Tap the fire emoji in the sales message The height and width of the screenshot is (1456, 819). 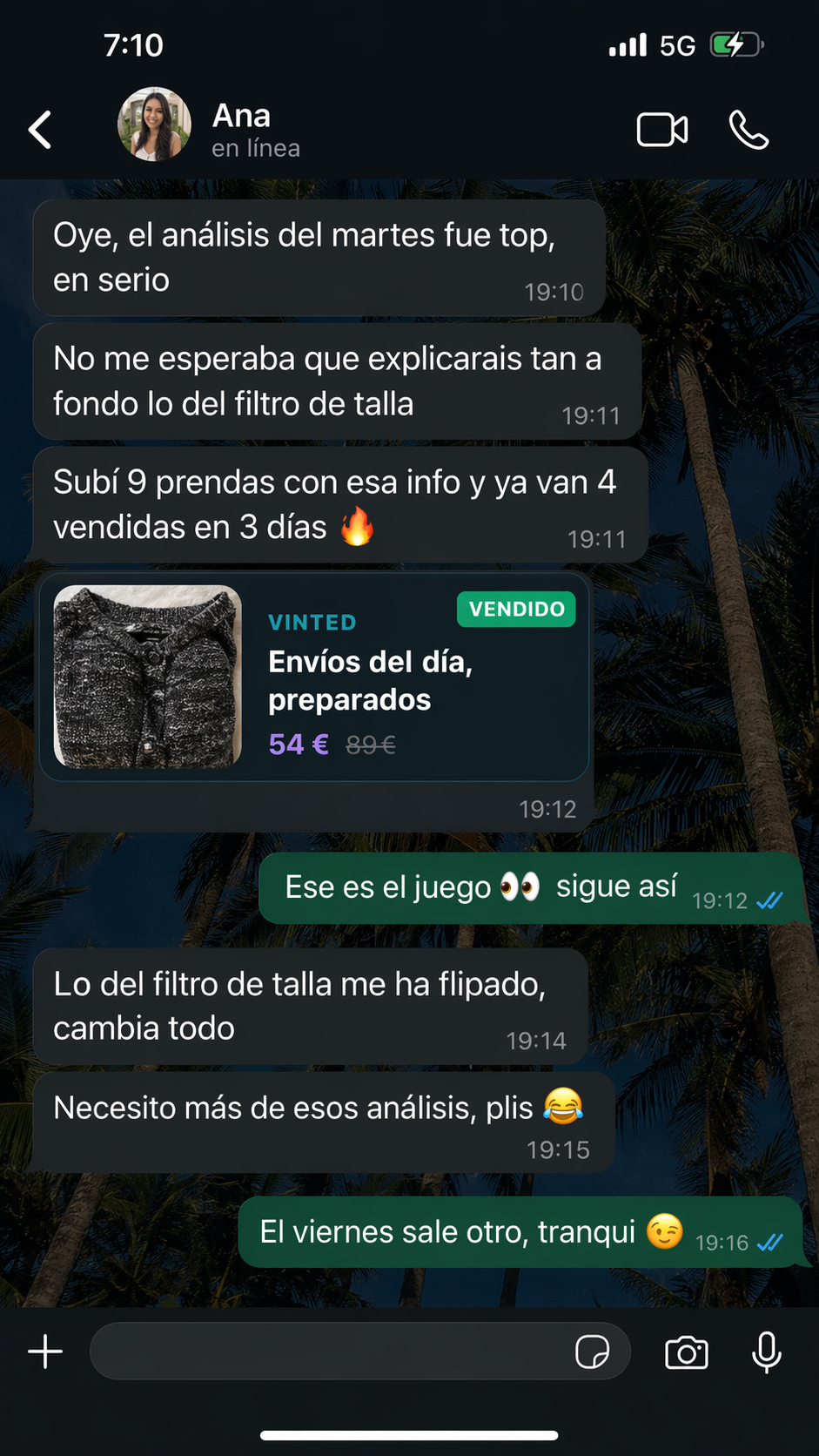[x=357, y=526]
